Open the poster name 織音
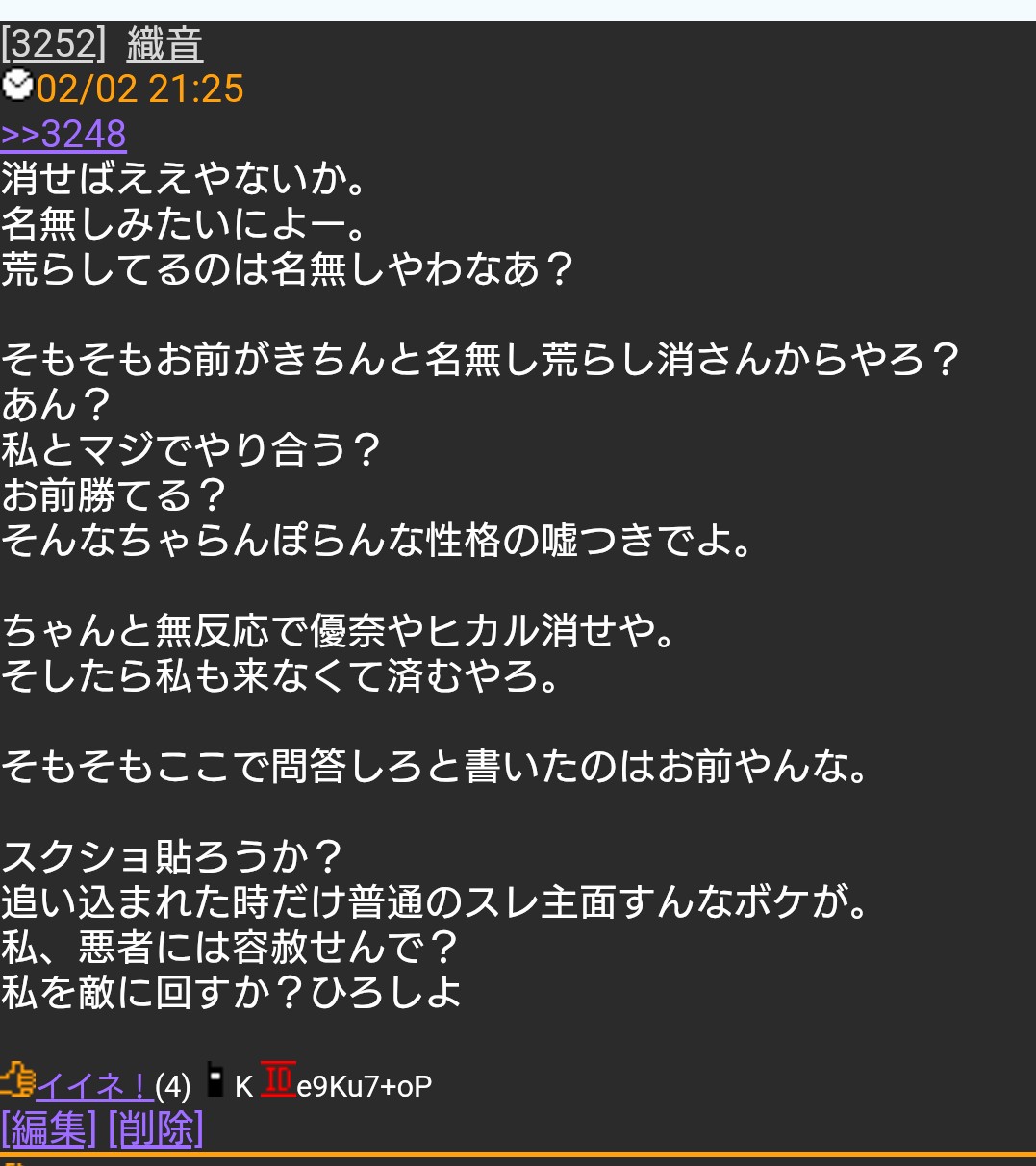The image size is (1036, 1166). click(164, 45)
